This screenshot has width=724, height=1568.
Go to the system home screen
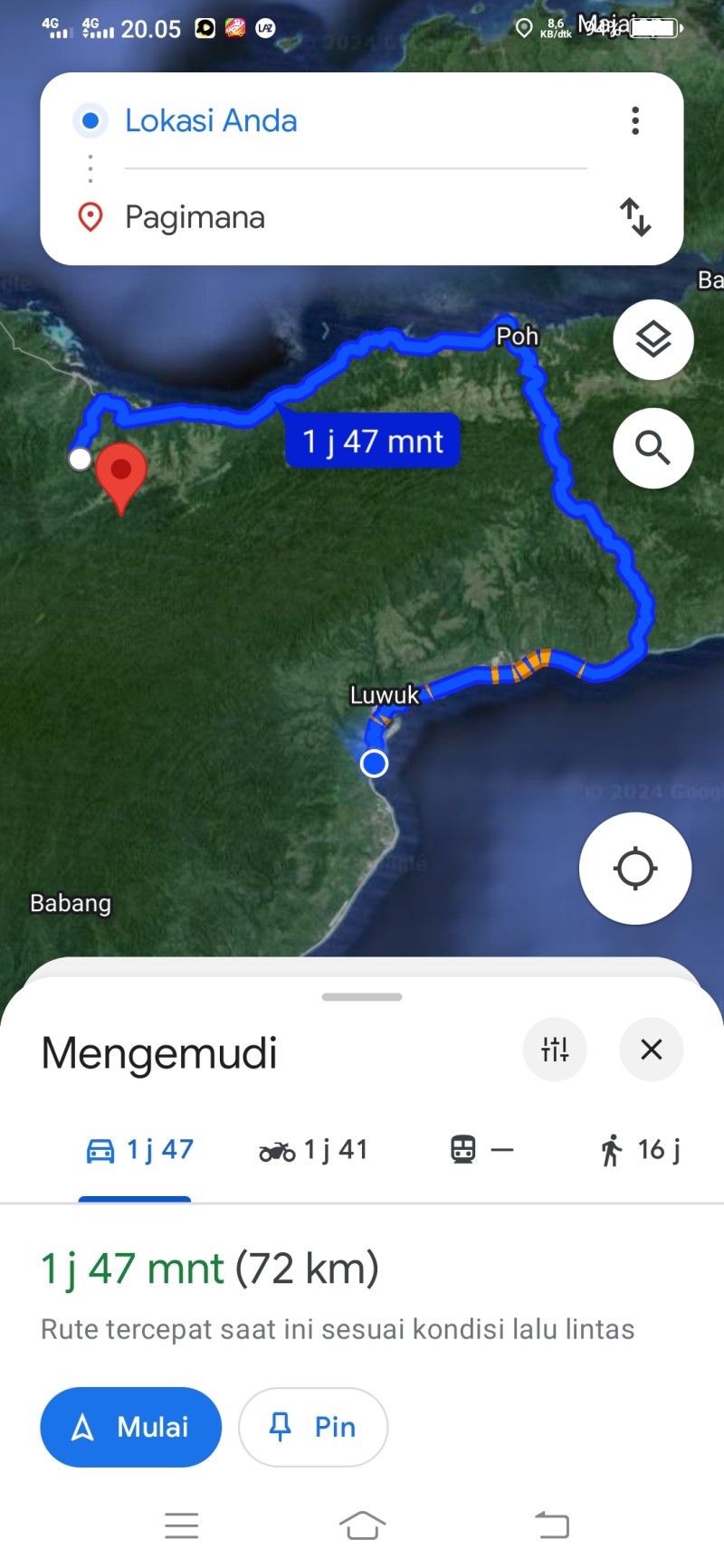(x=362, y=1525)
